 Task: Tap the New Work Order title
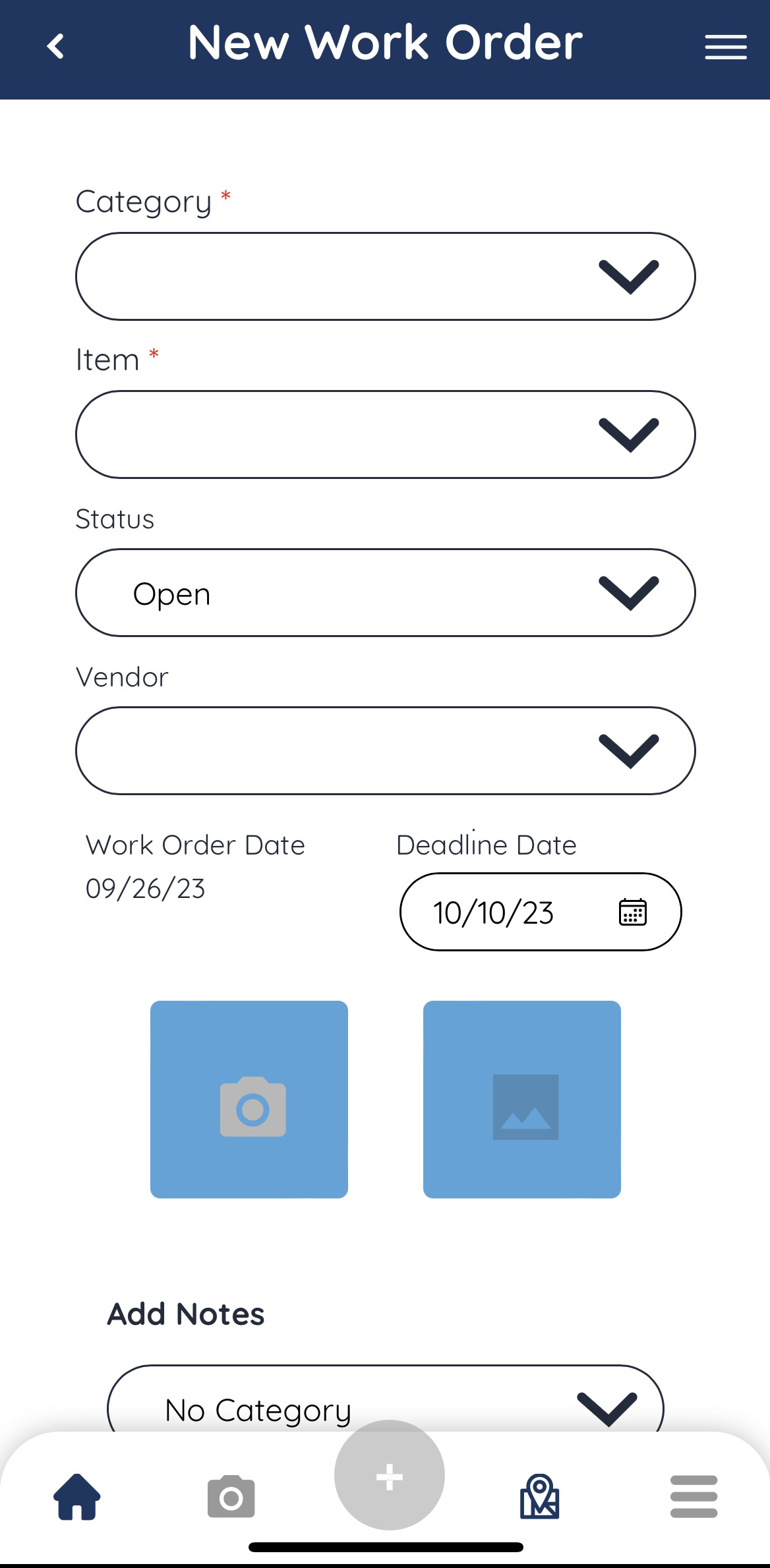click(x=384, y=42)
